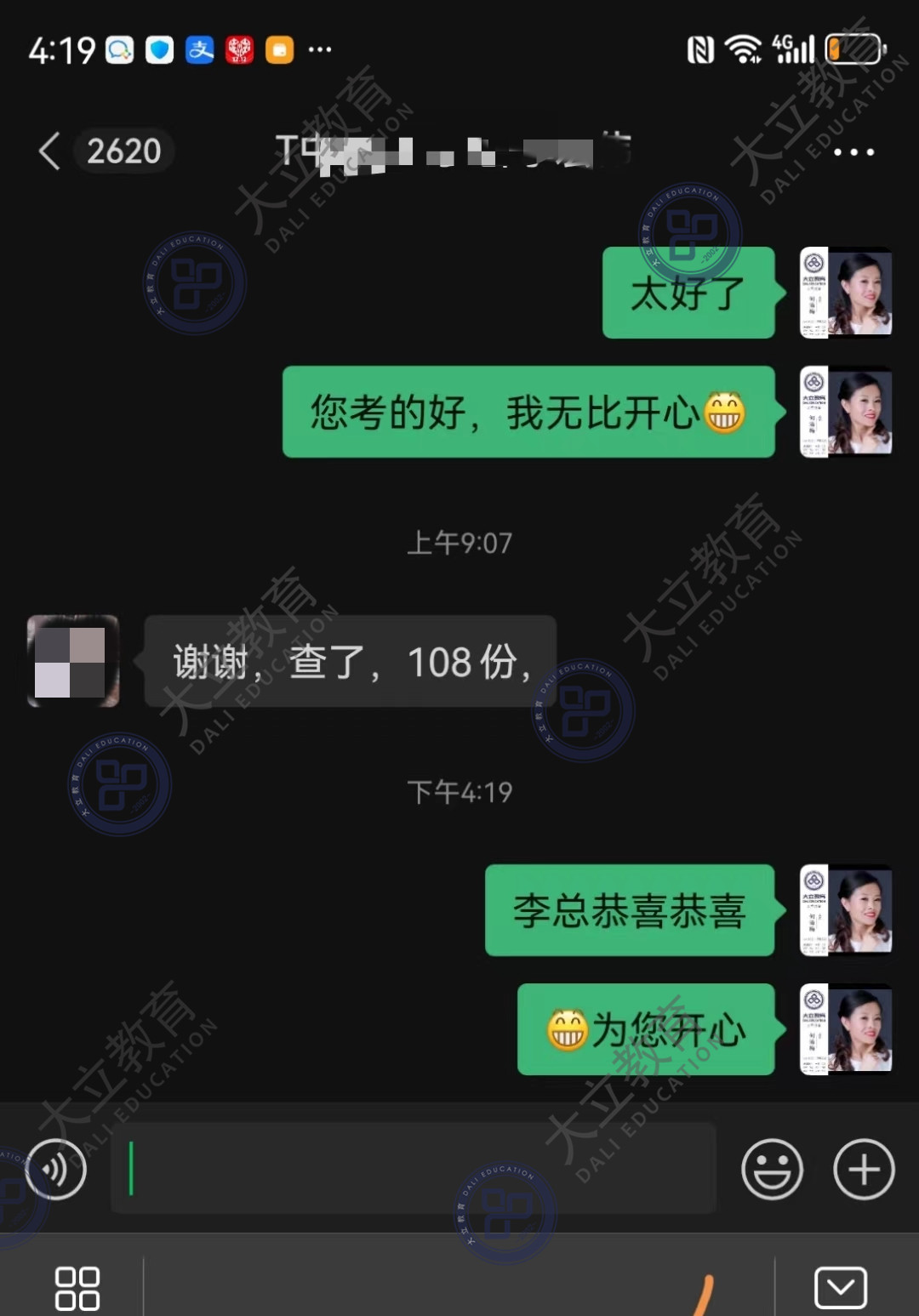This screenshot has width=919, height=1316.
Task: Open the chat's three-dot menu
Action: 853,152
